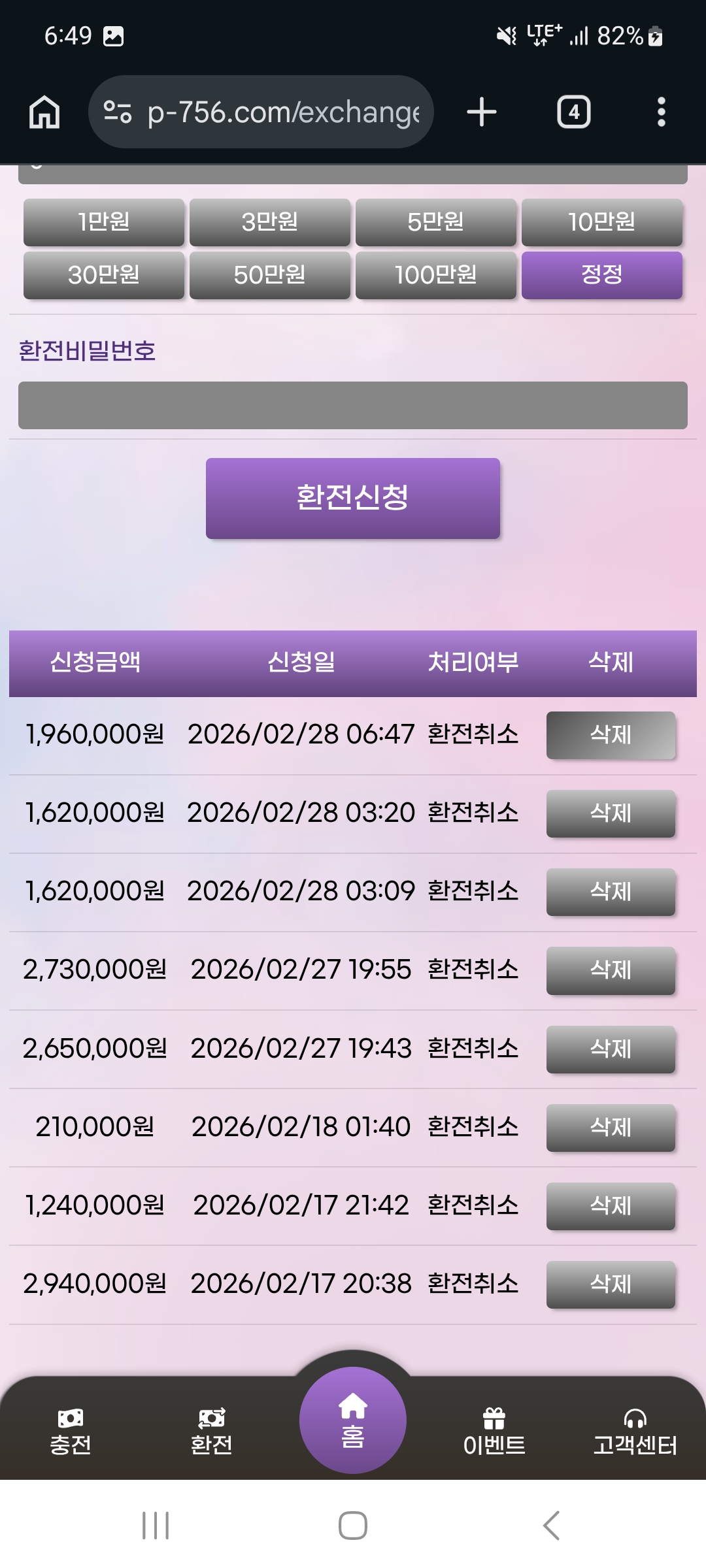The image size is (706, 1568).
Task: Open the browser home page icon
Action: [x=44, y=112]
